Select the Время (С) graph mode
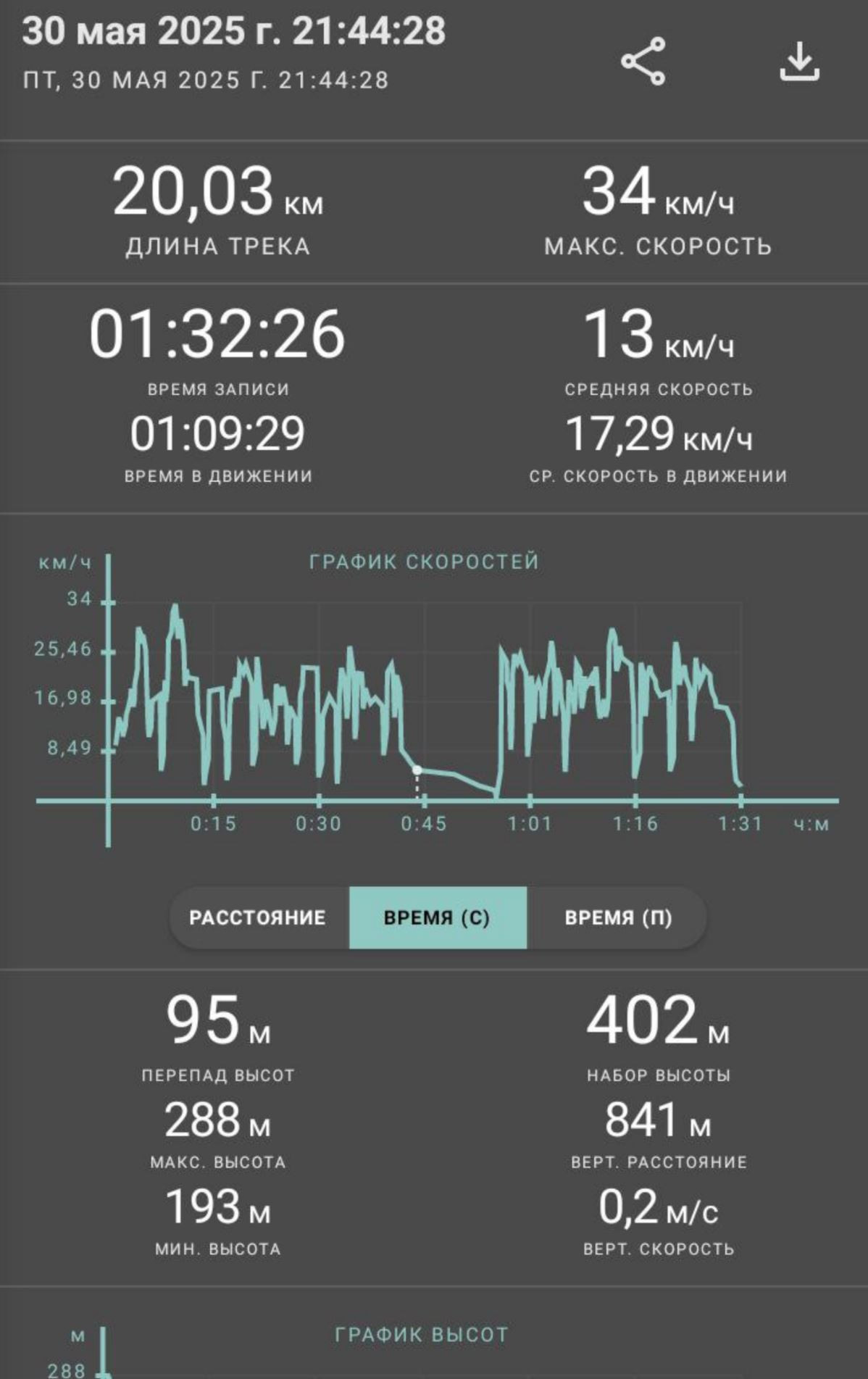The image size is (868, 1379). [438, 917]
